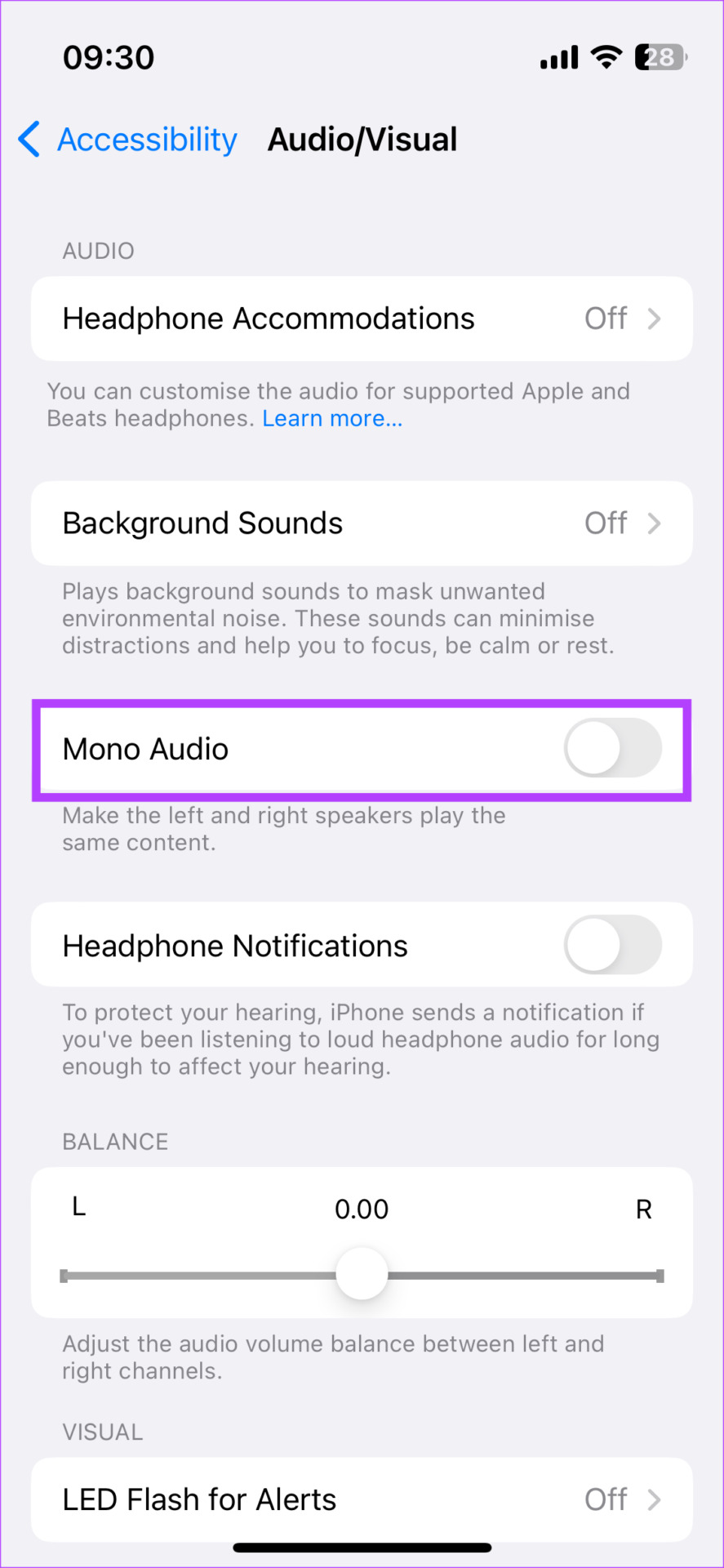Click the battery indicator showing 28
Viewport: 724px width, 1568px height.
[x=658, y=56]
